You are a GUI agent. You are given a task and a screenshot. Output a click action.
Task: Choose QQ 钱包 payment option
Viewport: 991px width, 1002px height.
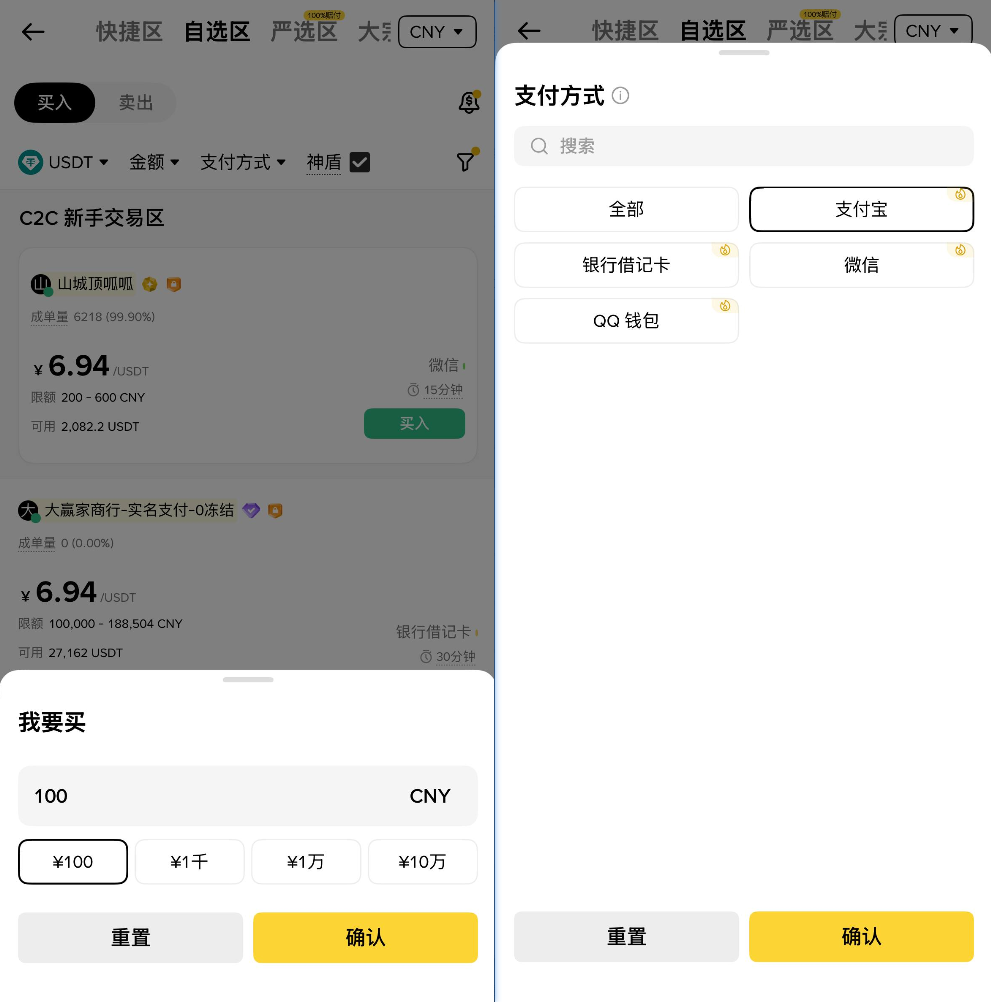coord(626,321)
